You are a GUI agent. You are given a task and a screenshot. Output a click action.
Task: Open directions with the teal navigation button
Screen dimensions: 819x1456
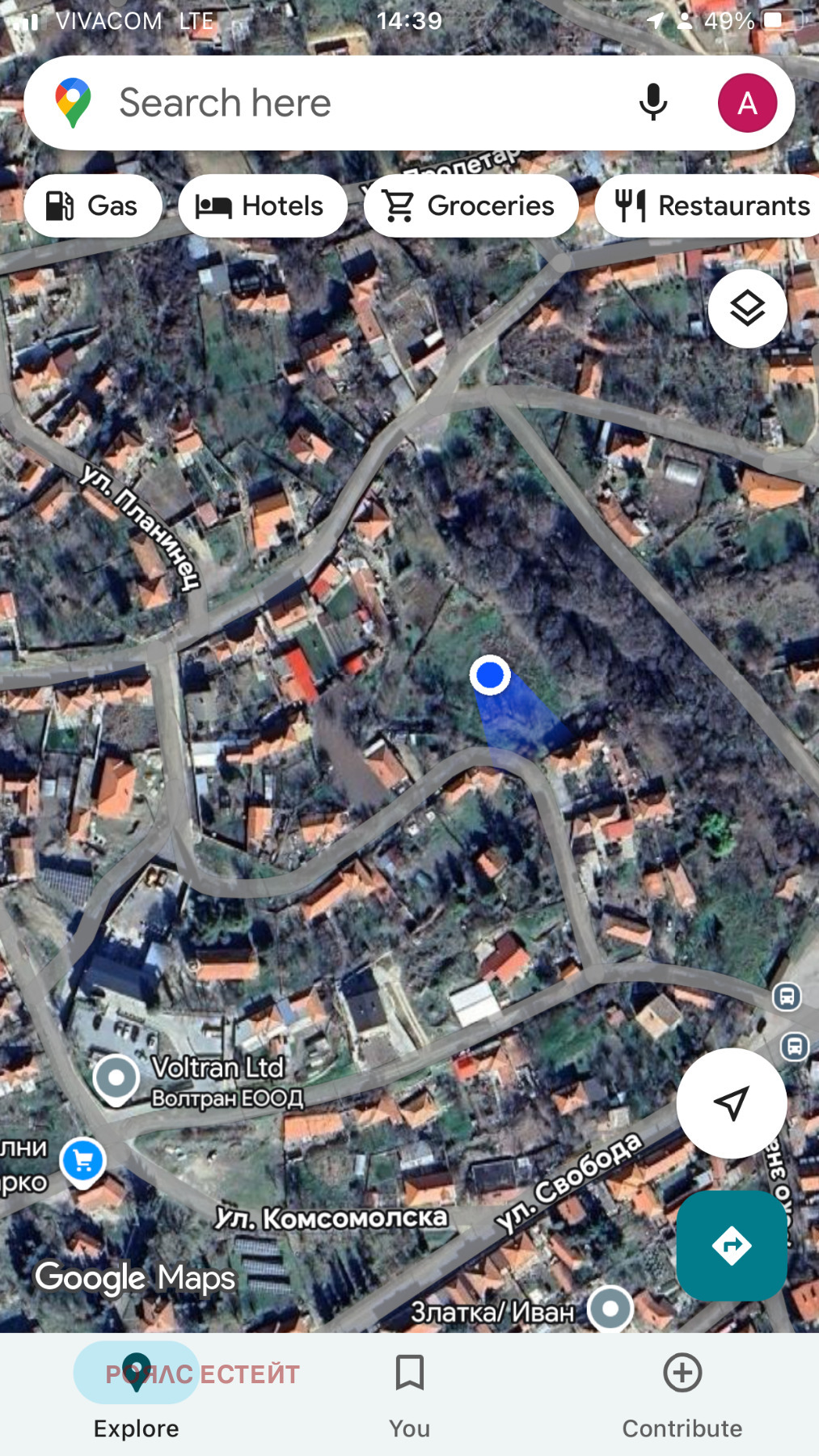pyautogui.click(x=731, y=1246)
